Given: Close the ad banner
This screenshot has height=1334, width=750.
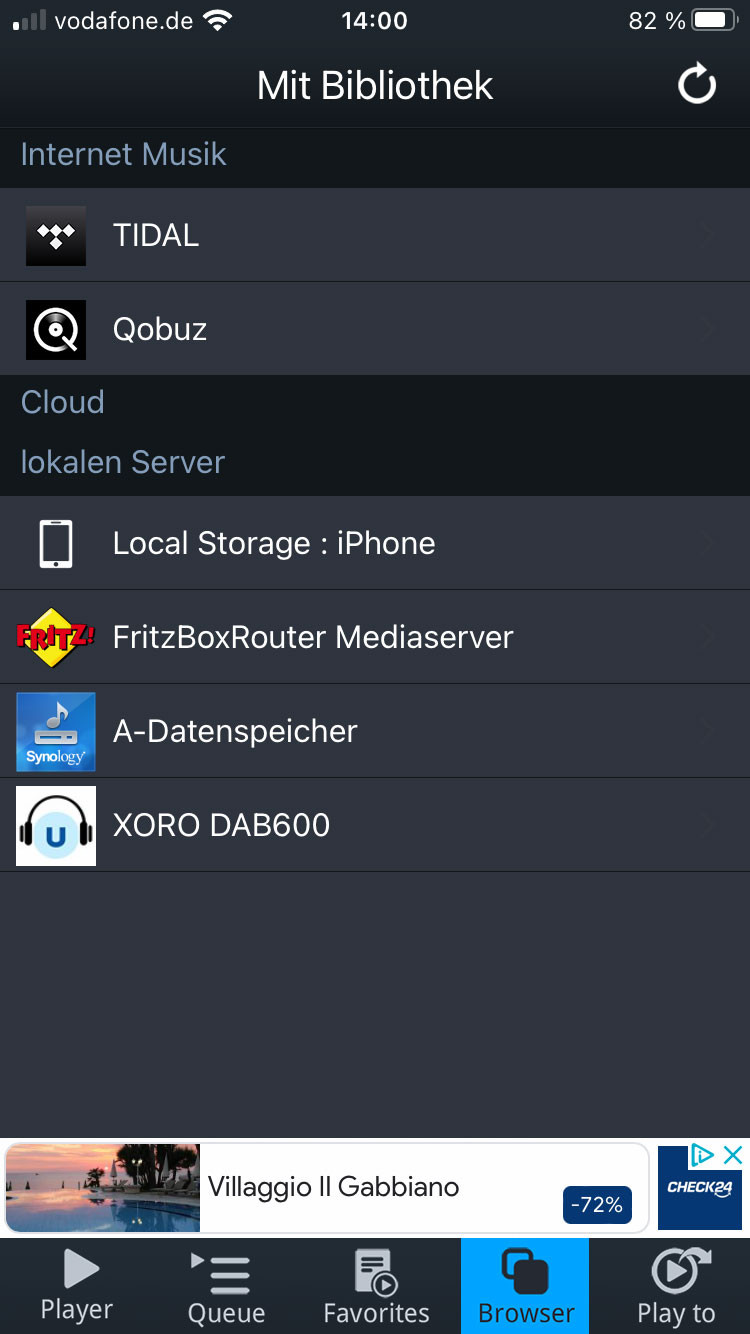Looking at the screenshot, I should coord(733,1155).
